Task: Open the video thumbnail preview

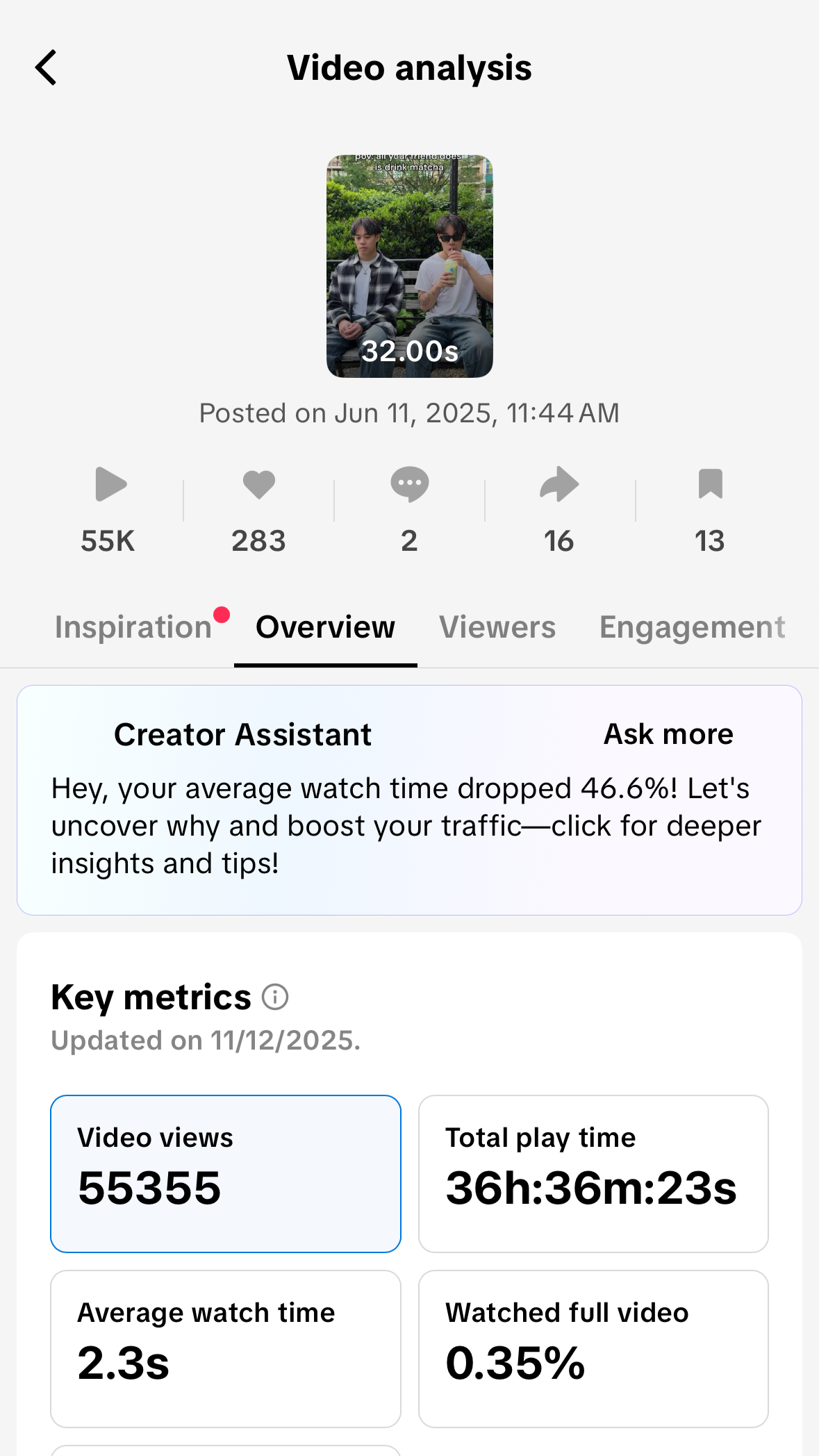Action: click(x=409, y=266)
